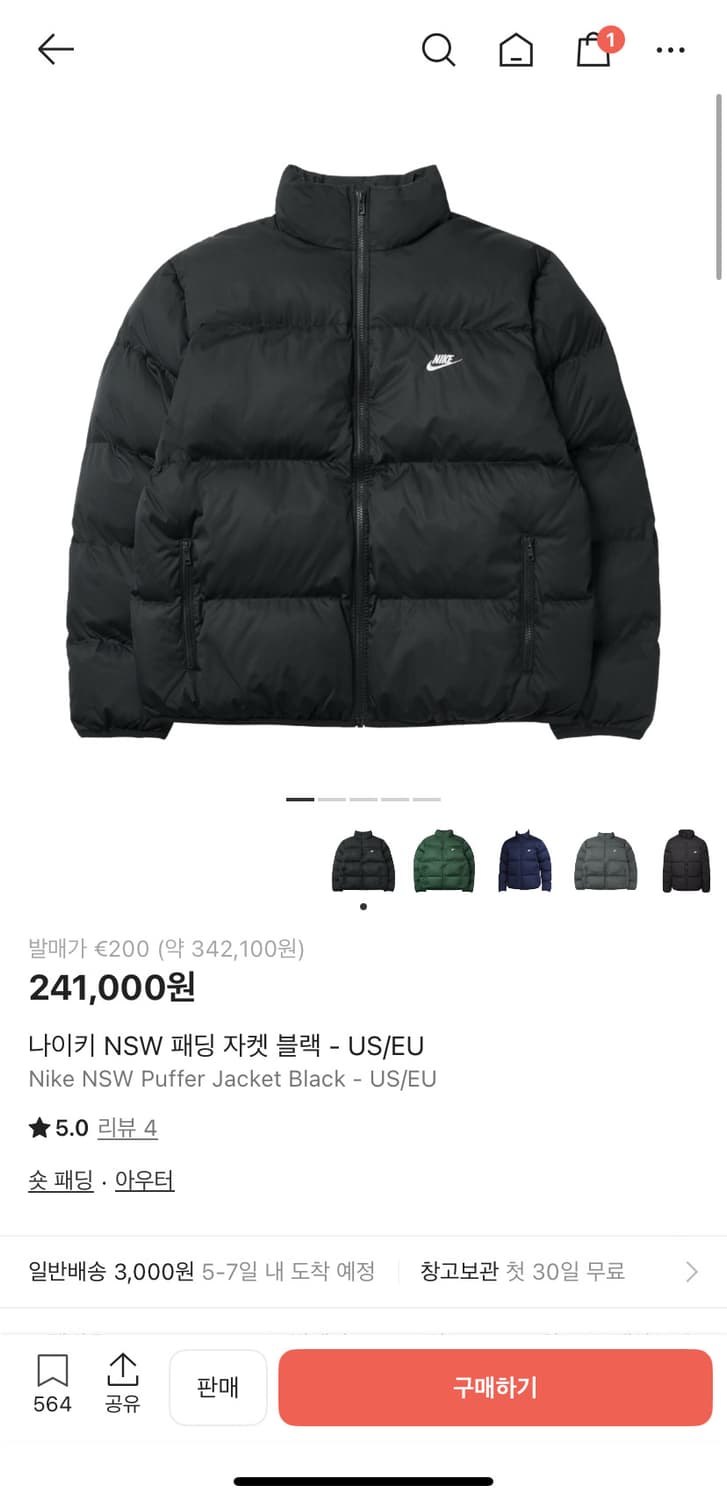This screenshot has height=1500, width=727.
Task: Tap the 판매 sell button
Action: pos(218,1387)
